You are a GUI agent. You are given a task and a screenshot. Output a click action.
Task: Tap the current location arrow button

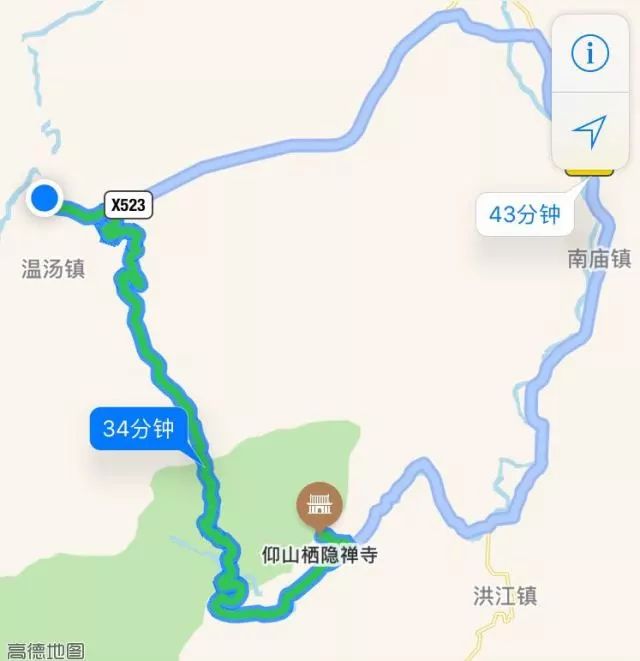point(590,129)
